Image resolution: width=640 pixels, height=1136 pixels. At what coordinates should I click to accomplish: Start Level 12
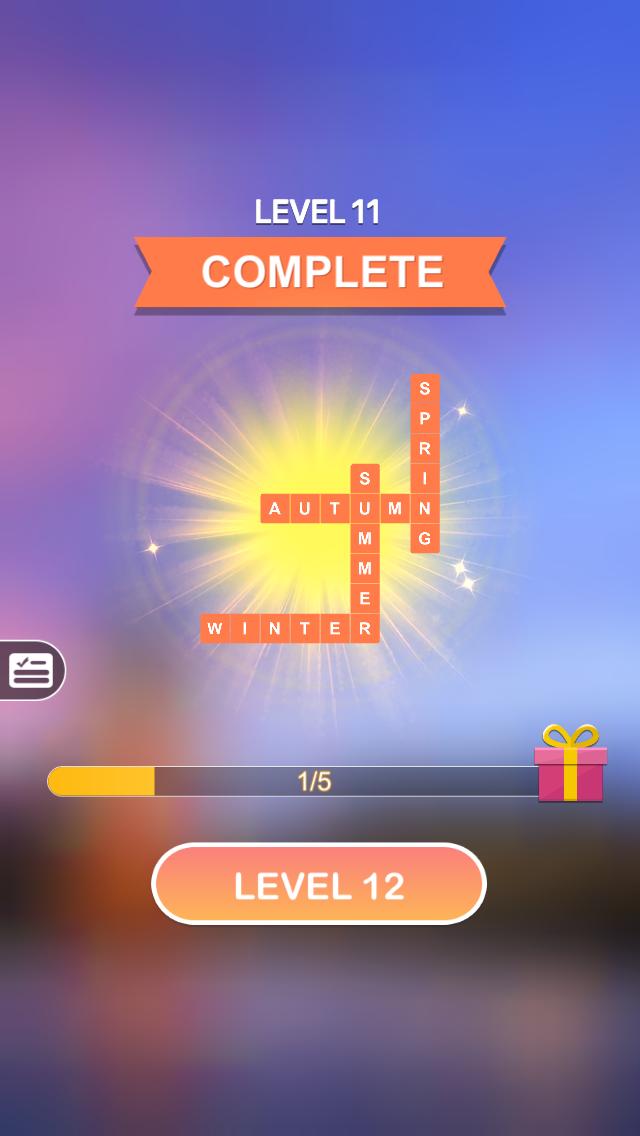point(318,884)
